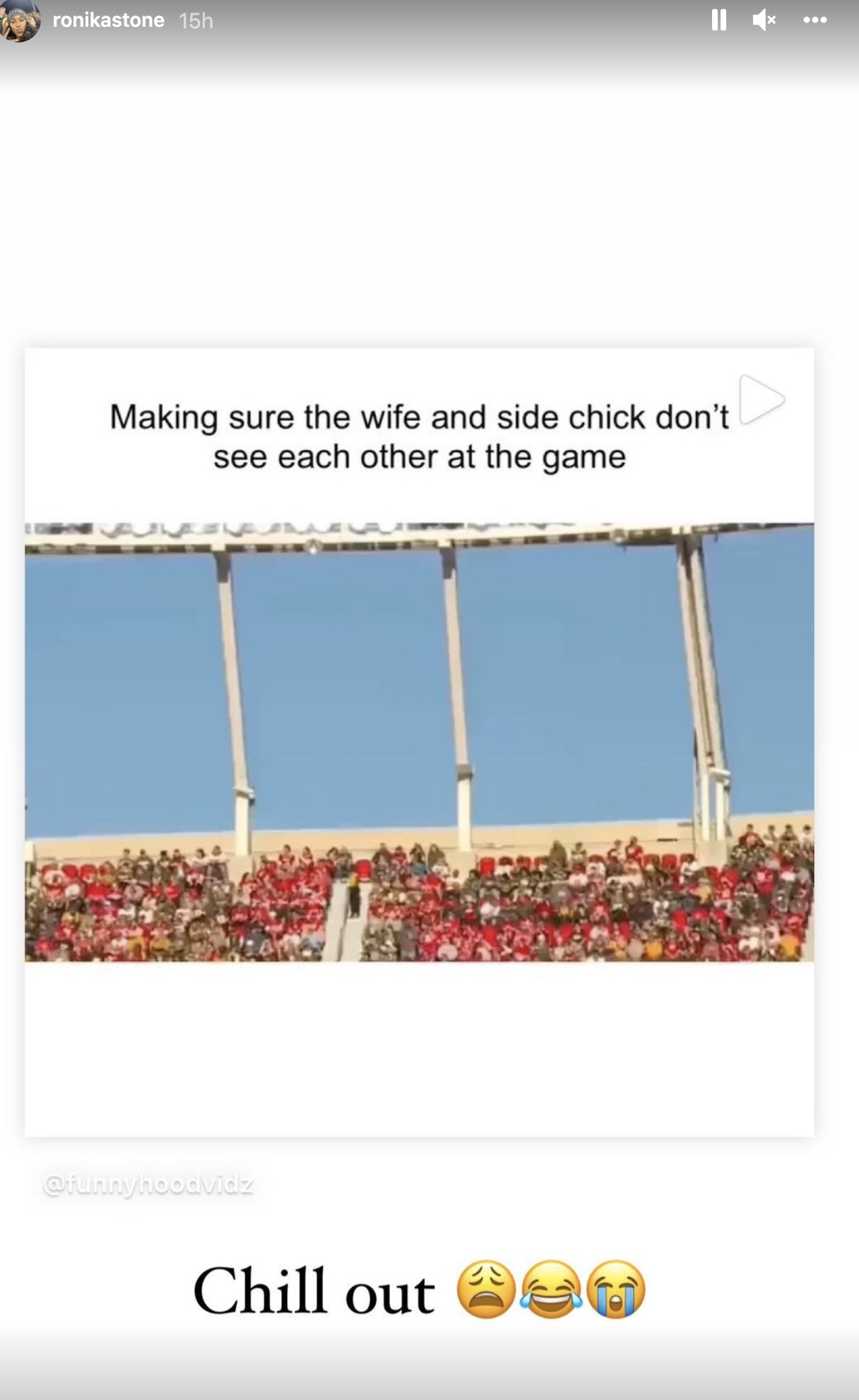Image resolution: width=859 pixels, height=1400 pixels.
Task: Open ronikastone's profile picture
Action: [19, 20]
